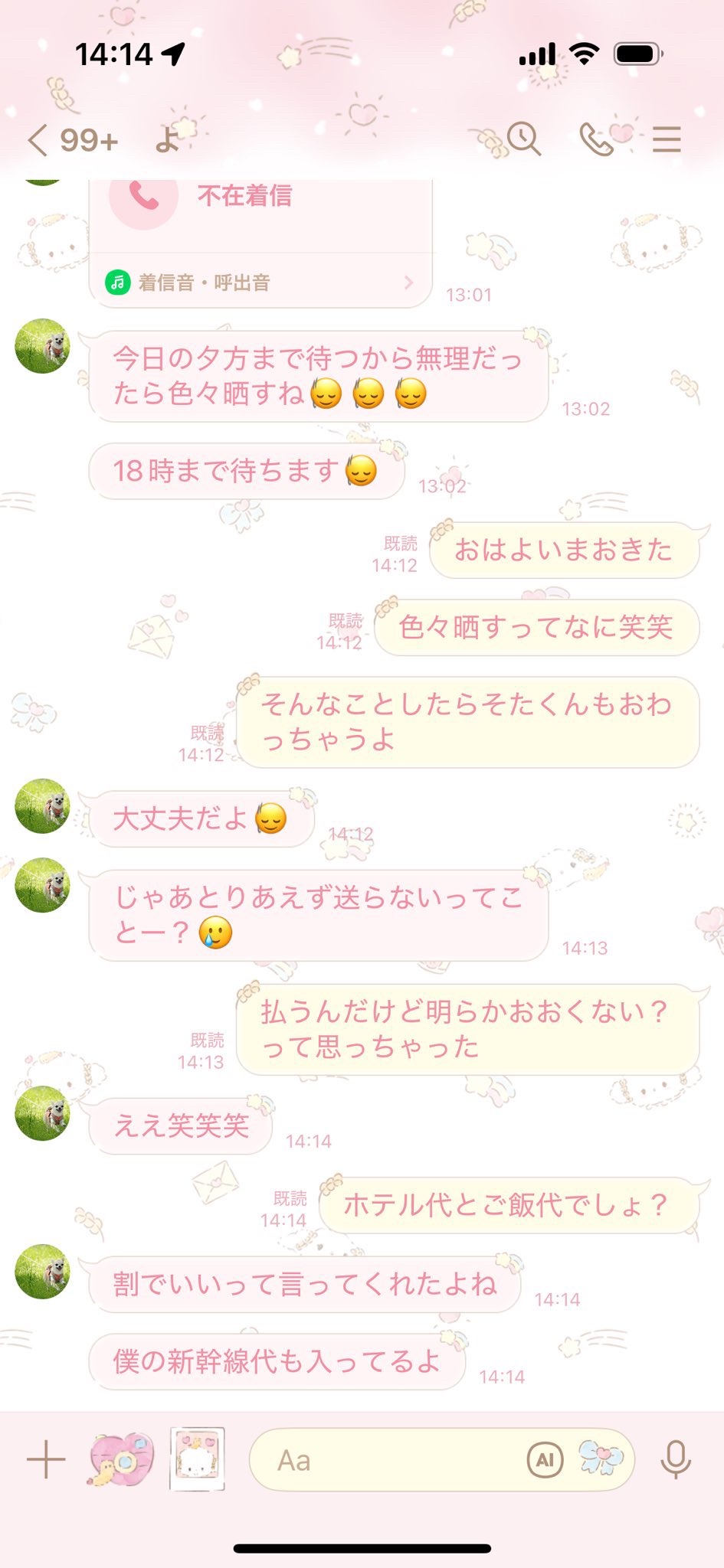Open the camera
724x1568 pixels.
coord(123,1459)
